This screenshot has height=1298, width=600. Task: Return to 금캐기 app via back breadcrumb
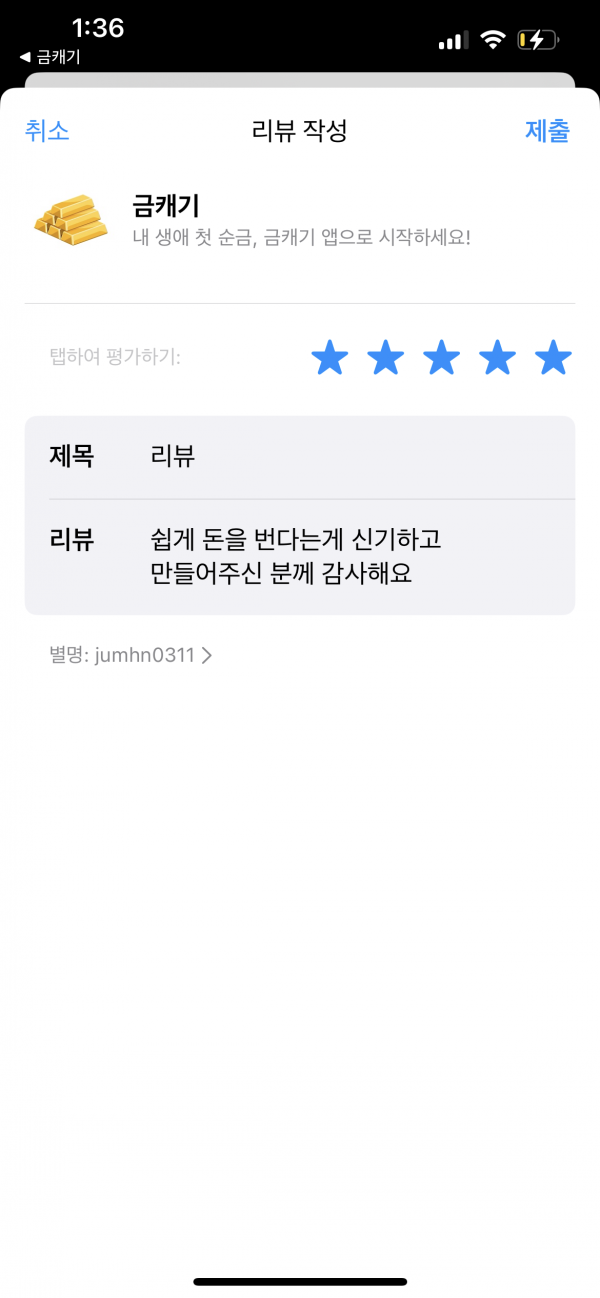[x=49, y=57]
